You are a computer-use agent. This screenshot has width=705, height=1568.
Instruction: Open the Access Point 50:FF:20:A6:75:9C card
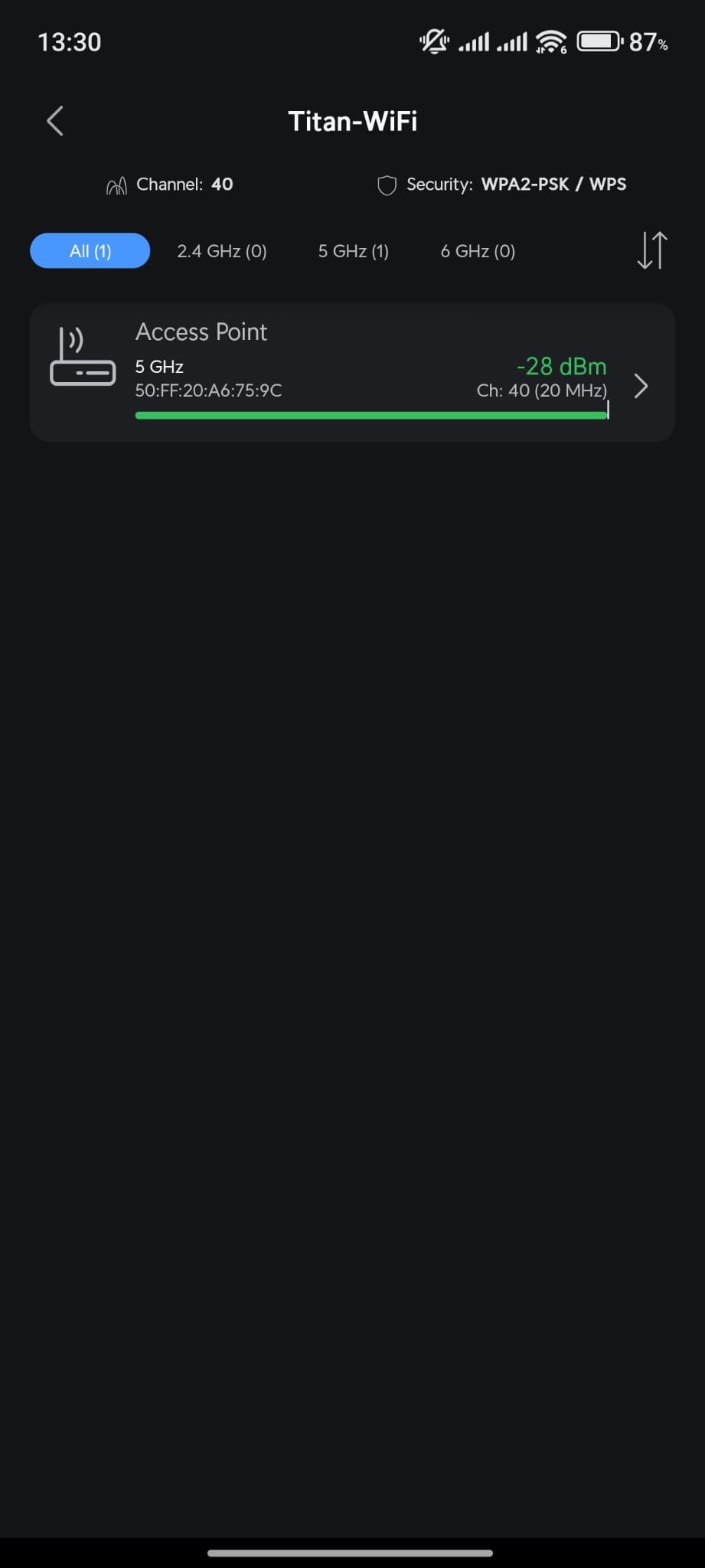(352, 373)
